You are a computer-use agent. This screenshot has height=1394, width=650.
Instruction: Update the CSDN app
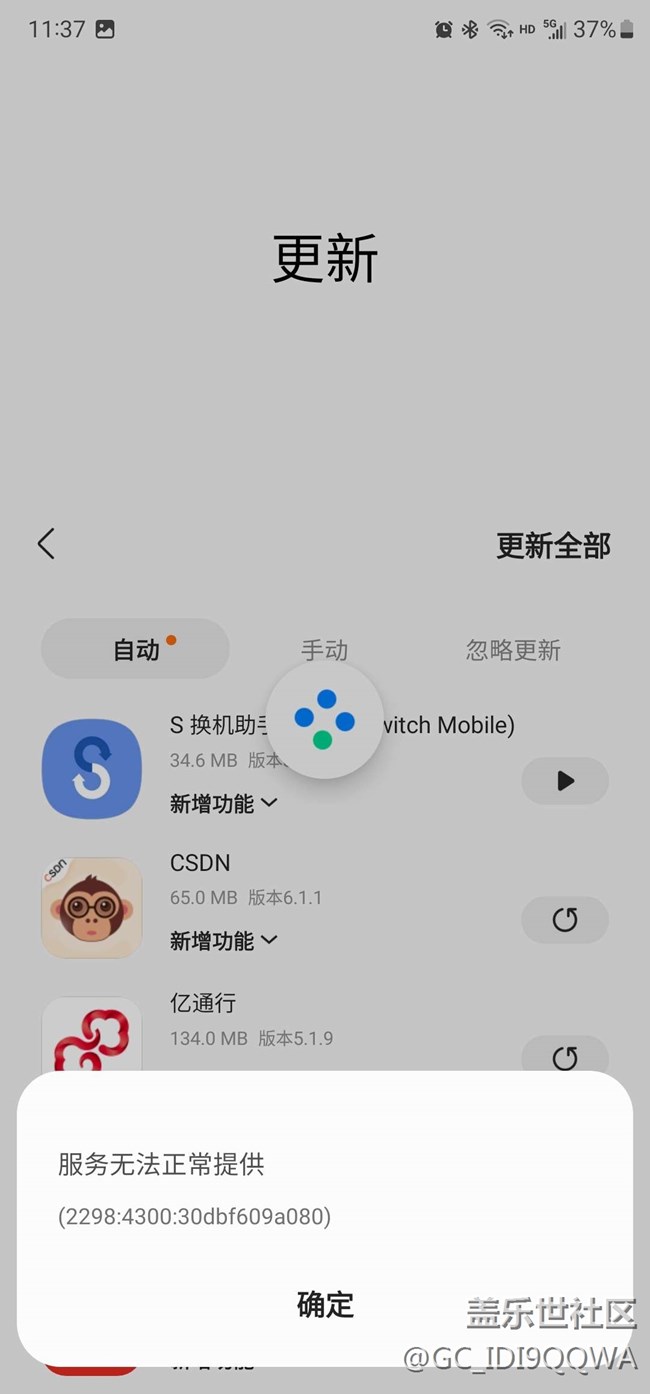click(565, 920)
